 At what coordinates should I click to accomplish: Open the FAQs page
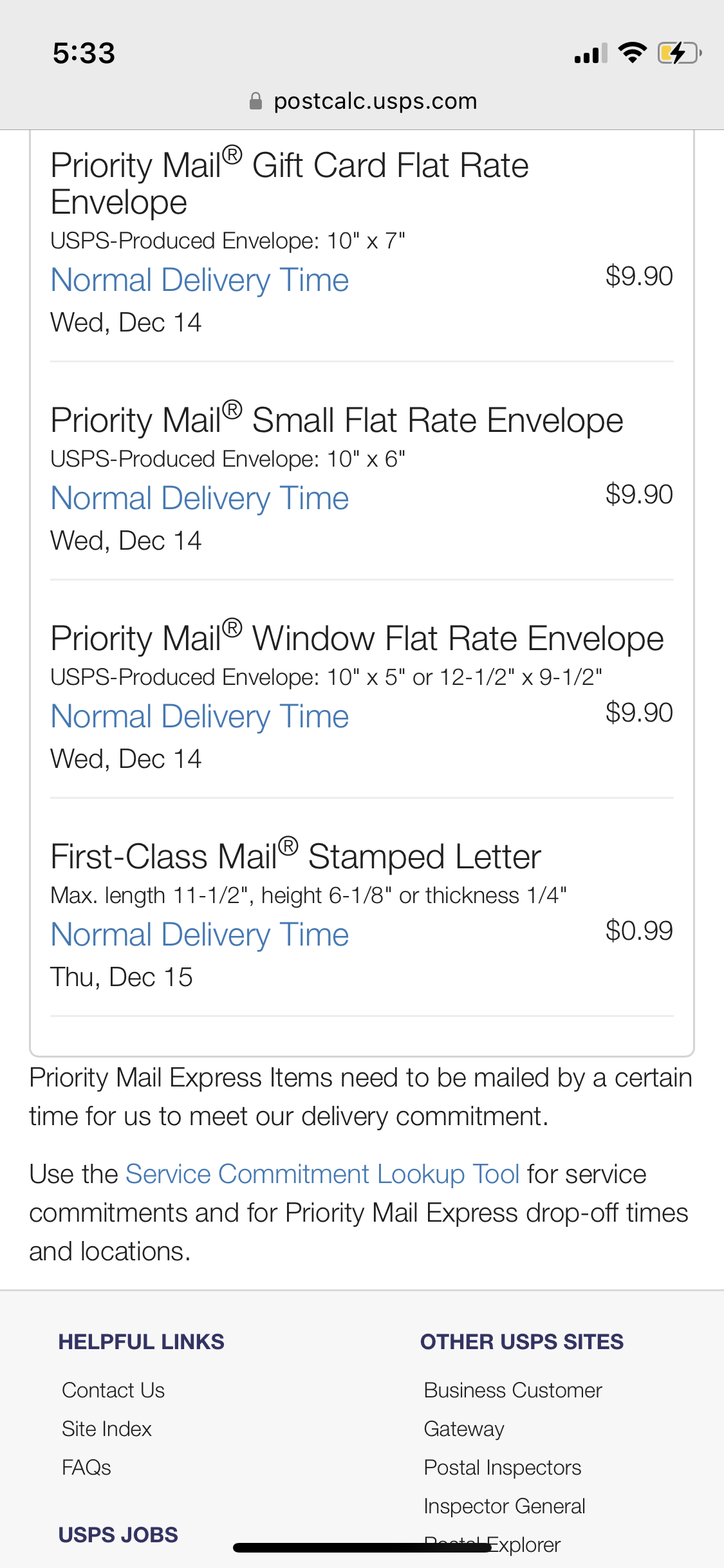click(86, 1468)
